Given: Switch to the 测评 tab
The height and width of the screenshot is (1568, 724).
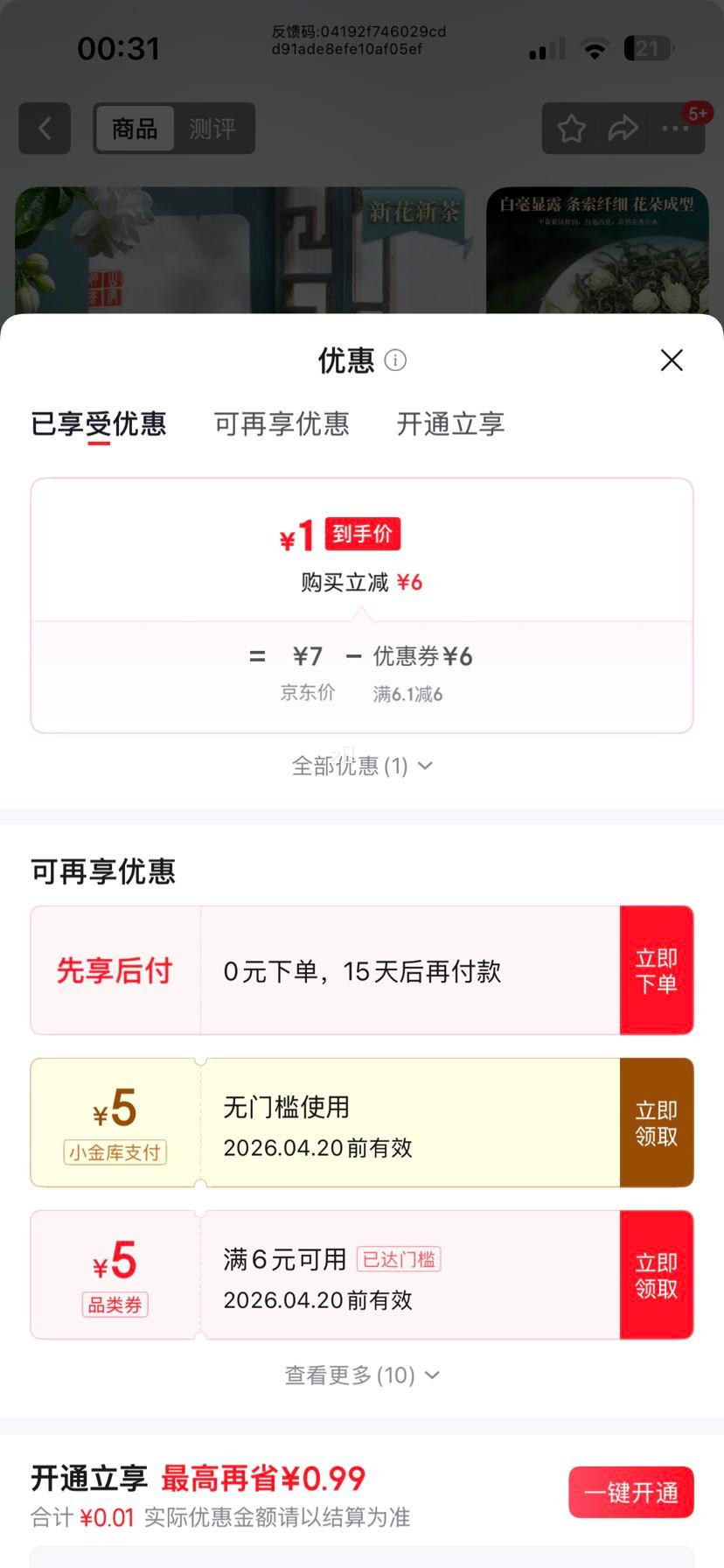Looking at the screenshot, I should click(x=214, y=128).
